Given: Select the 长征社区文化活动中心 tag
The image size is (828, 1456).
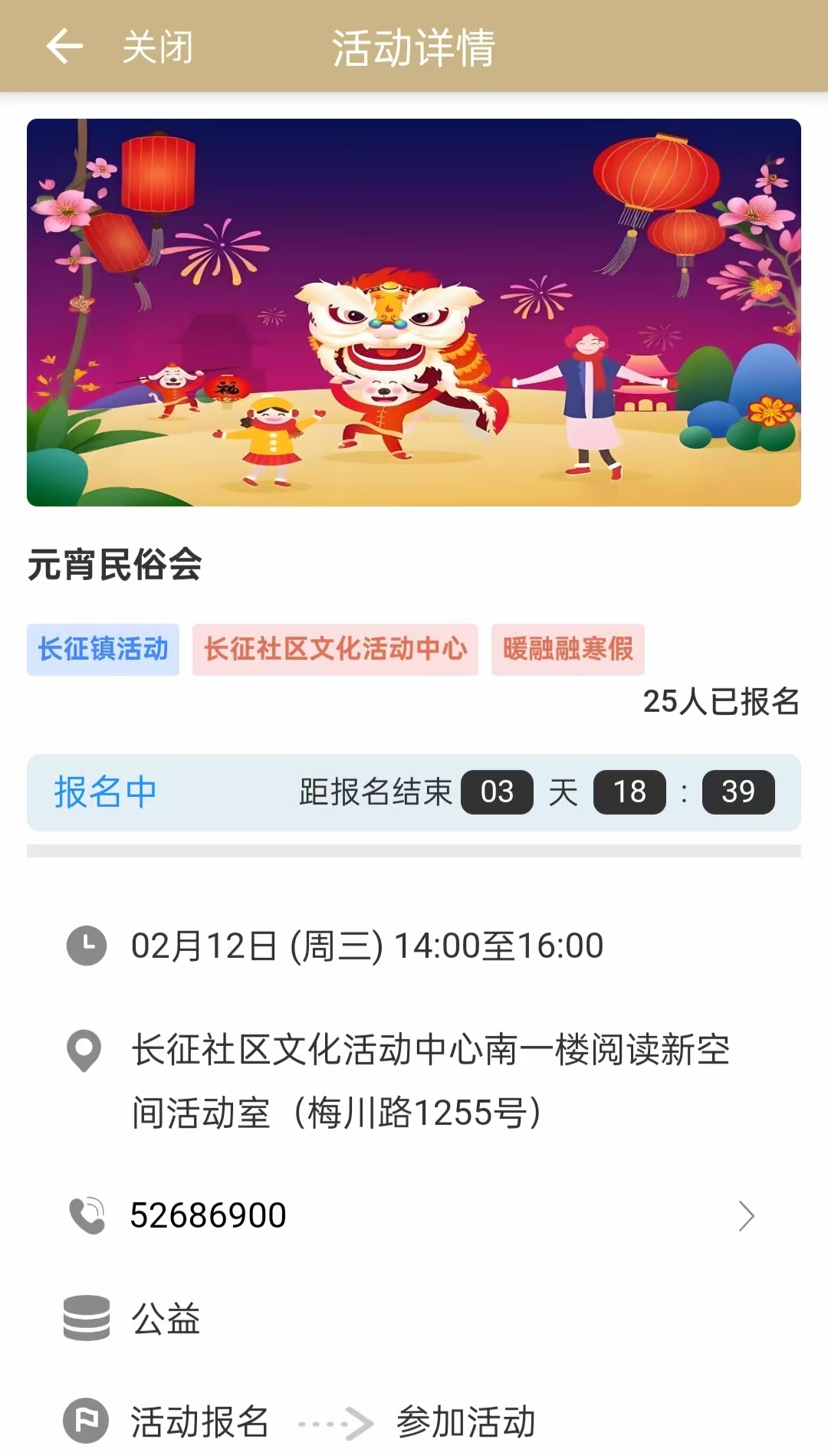Looking at the screenshot, I should point(335,649).
